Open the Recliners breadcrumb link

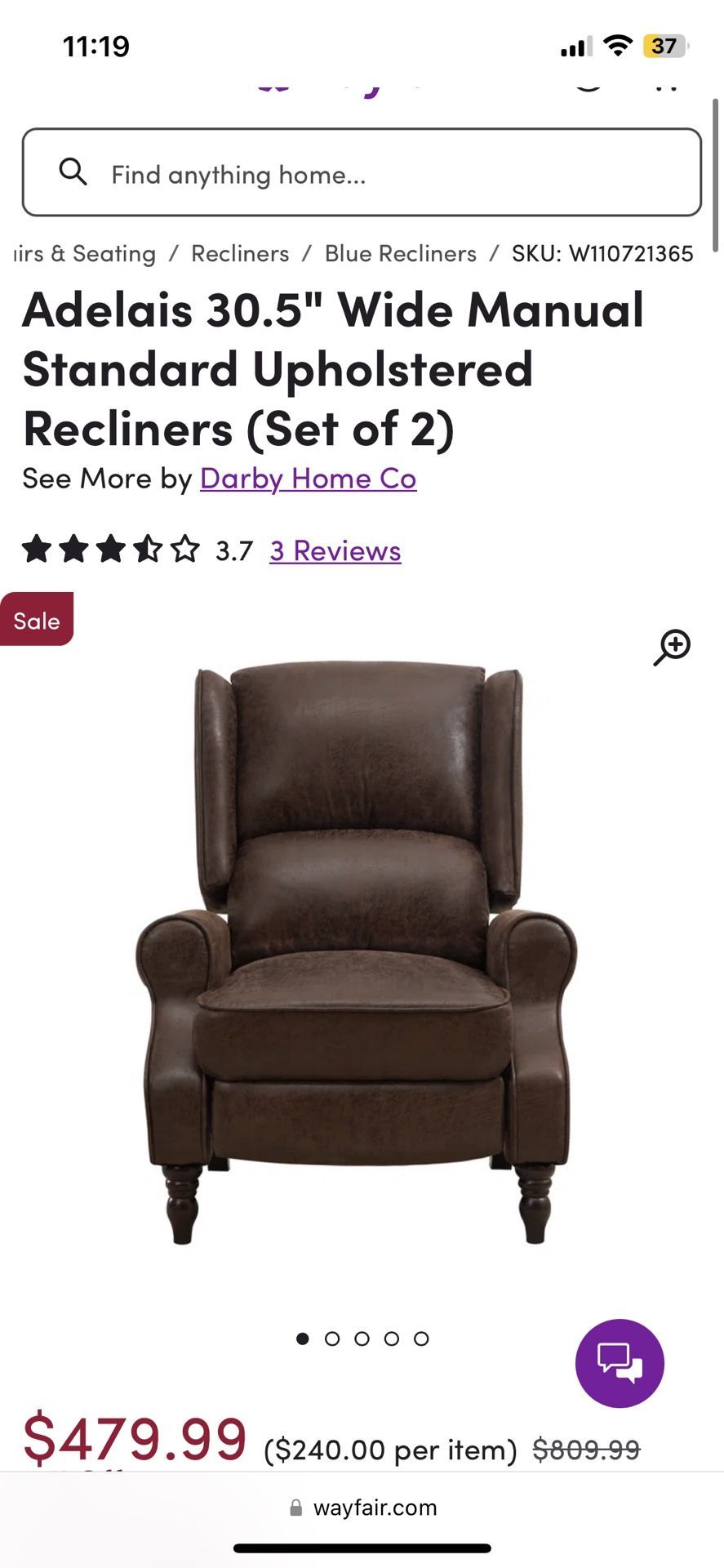coord(240,254)
